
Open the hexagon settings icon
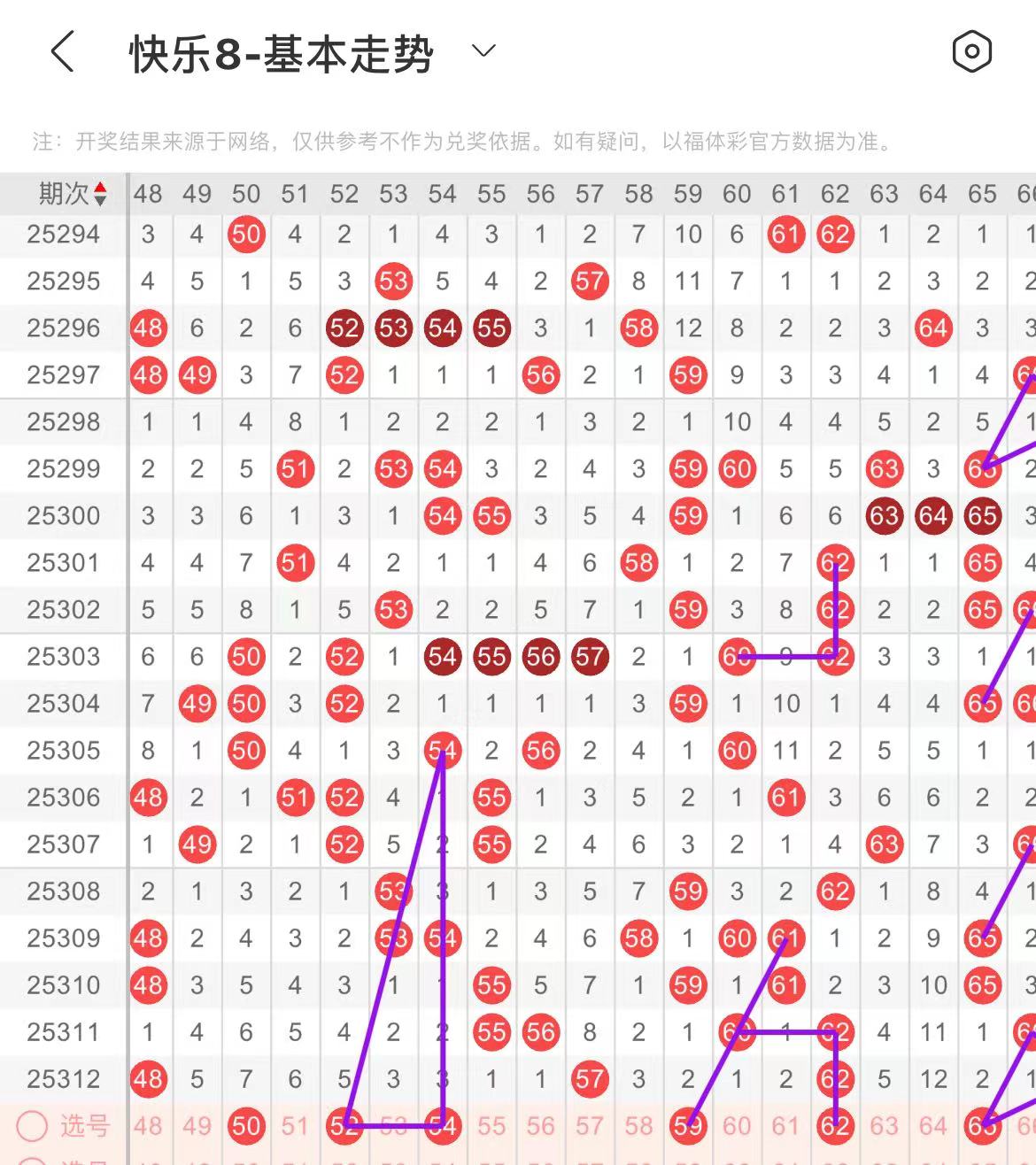(x=971, y=51)
